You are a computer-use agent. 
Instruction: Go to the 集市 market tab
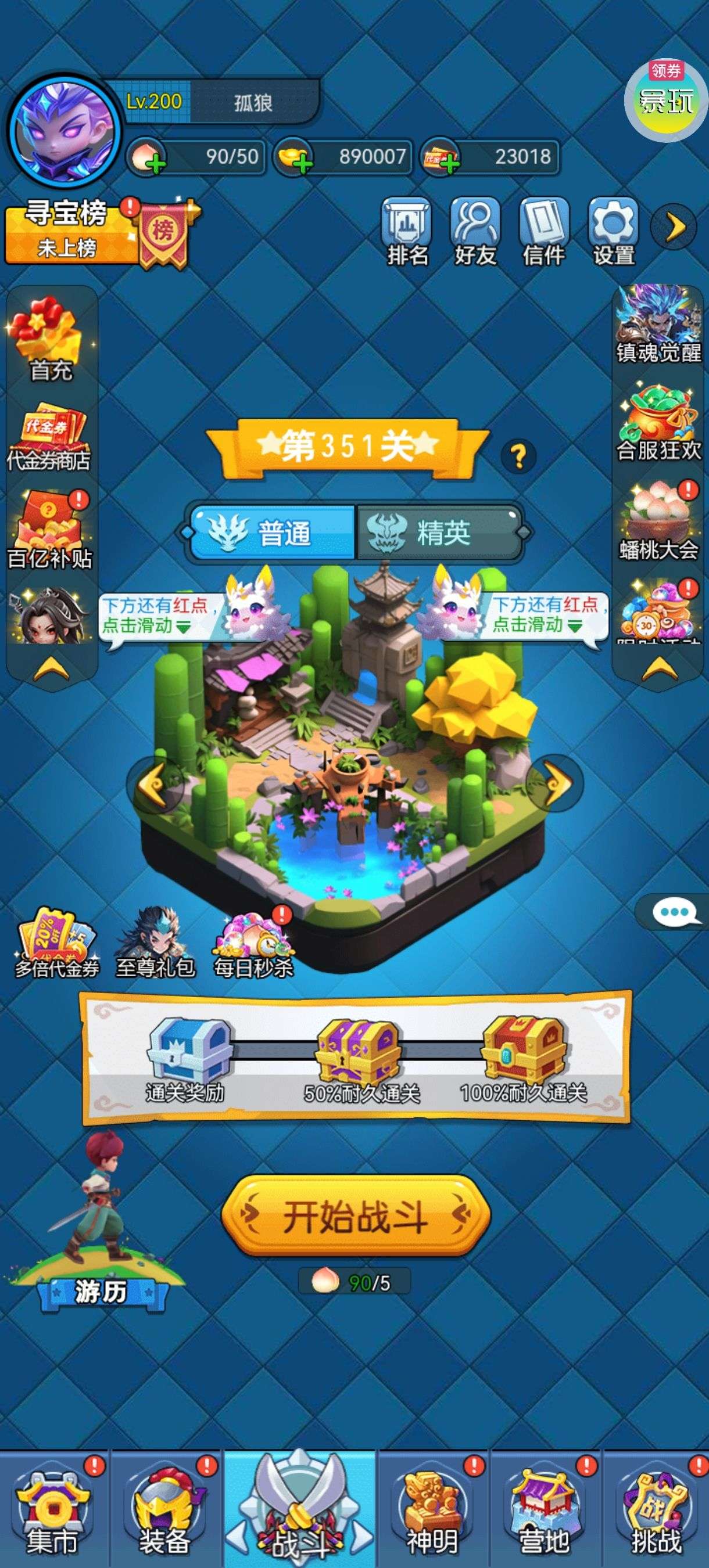click(53, 1511)
